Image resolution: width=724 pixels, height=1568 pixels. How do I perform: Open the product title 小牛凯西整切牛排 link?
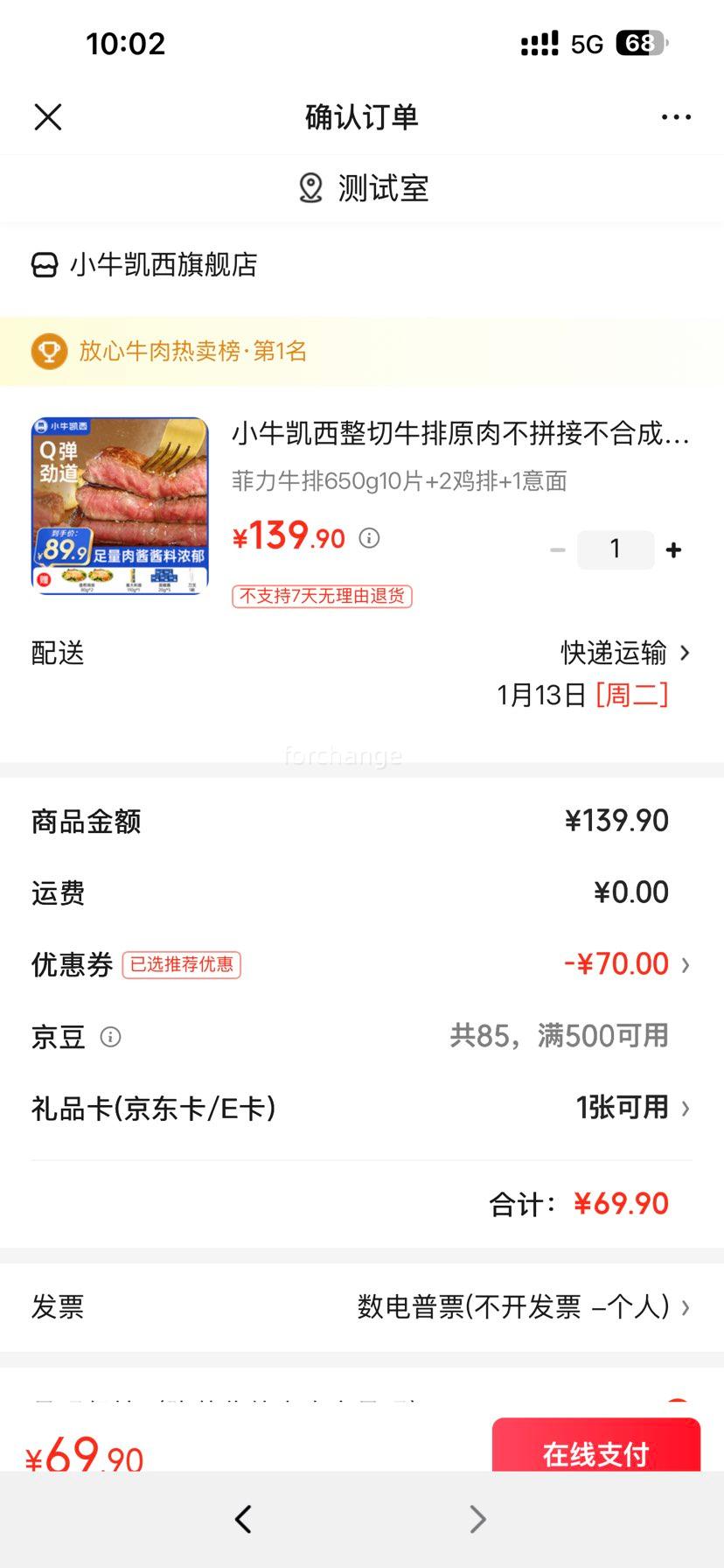[x=459, y=436]
